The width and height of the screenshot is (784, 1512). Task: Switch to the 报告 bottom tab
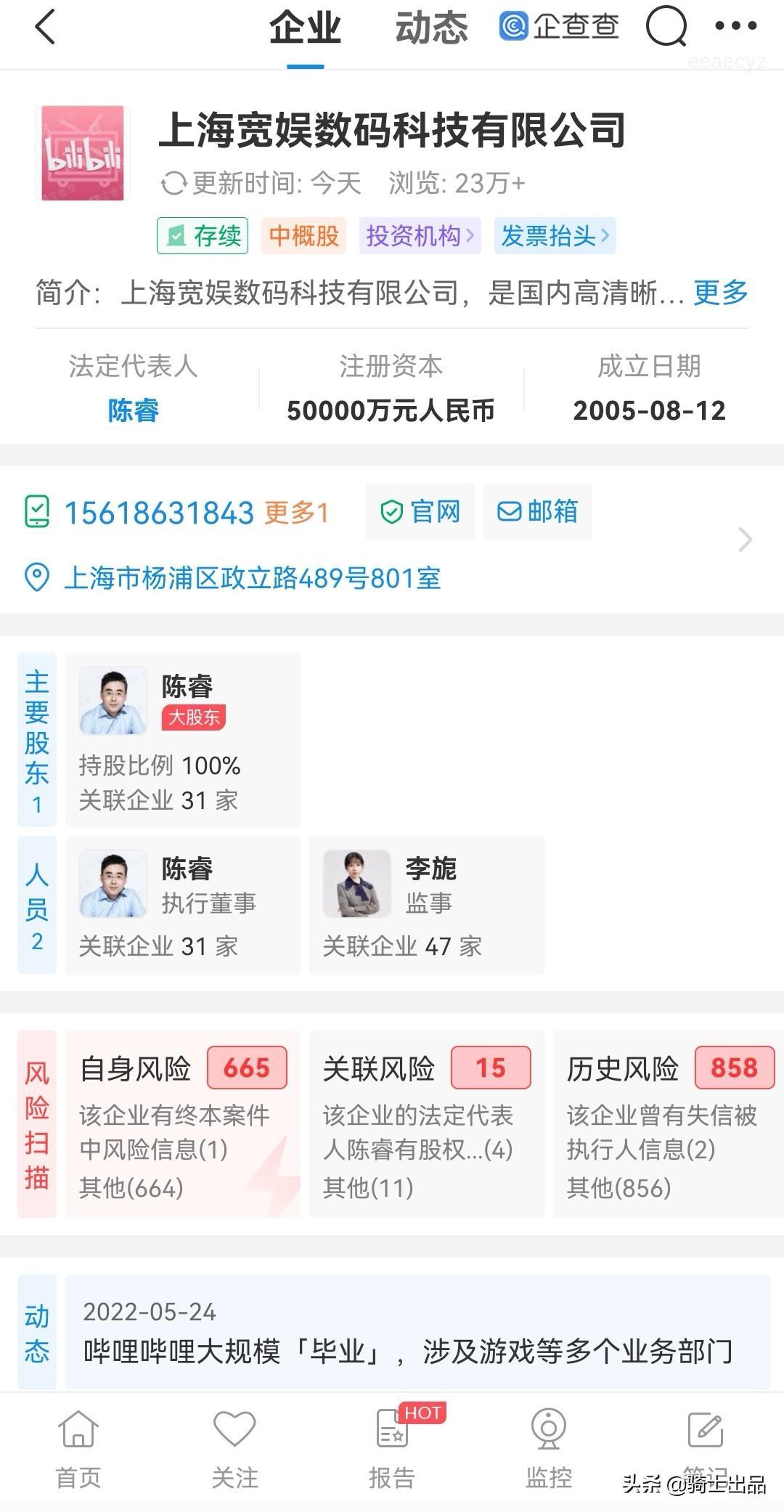392,1447
